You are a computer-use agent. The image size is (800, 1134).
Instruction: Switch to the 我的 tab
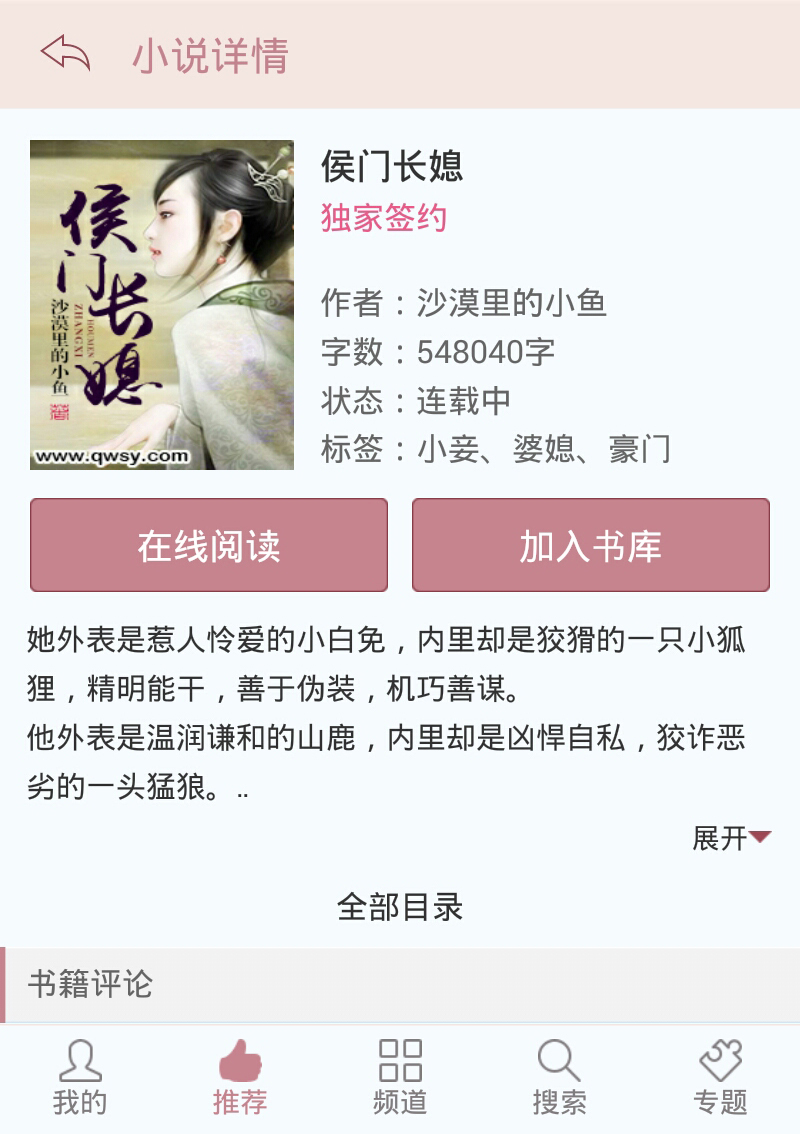click(80, 1078)
